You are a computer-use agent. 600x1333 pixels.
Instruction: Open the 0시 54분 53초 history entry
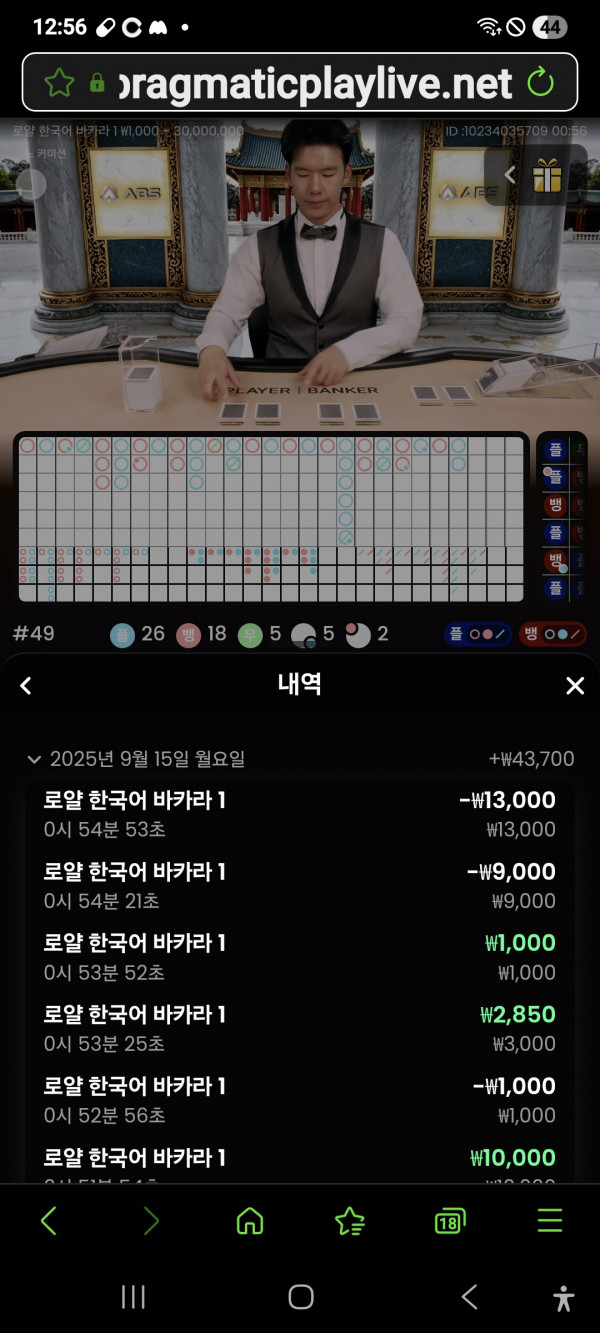tap(300, 814)
